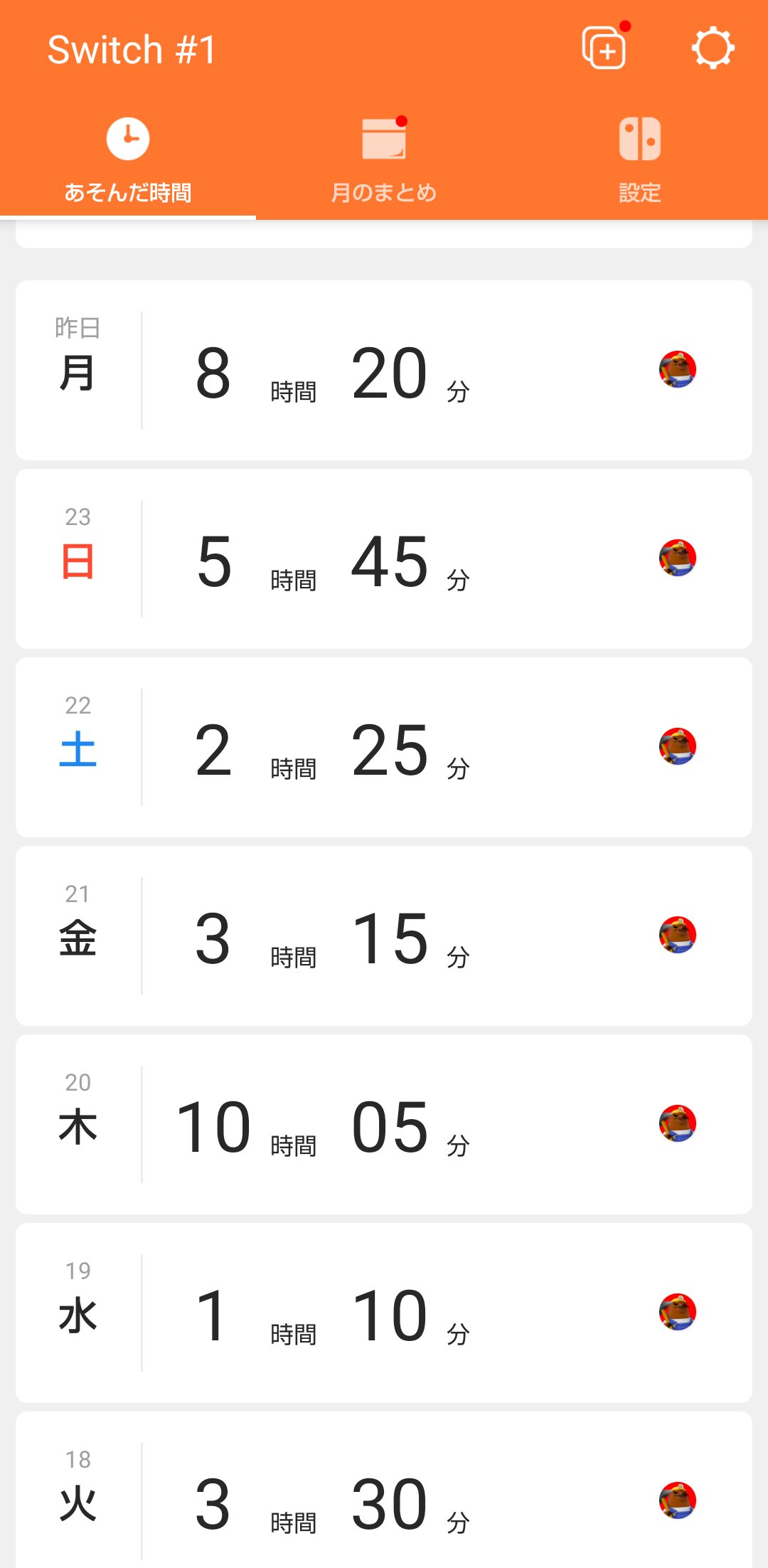The image size is (768, 1568).
Task: Open the gear settings icon
Action: pos(713,48)
